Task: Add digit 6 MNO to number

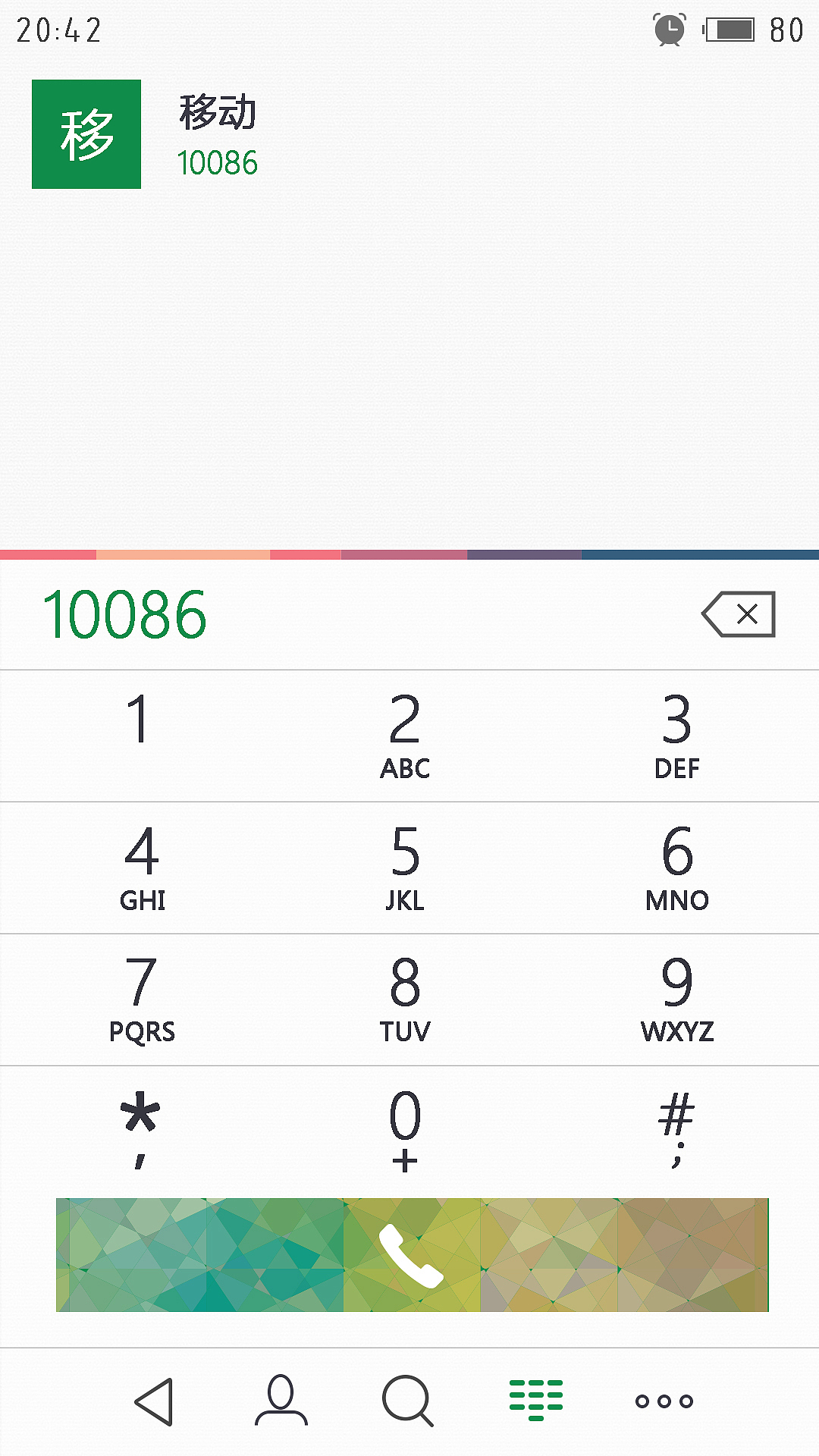Action: click(x=676, y=867)
